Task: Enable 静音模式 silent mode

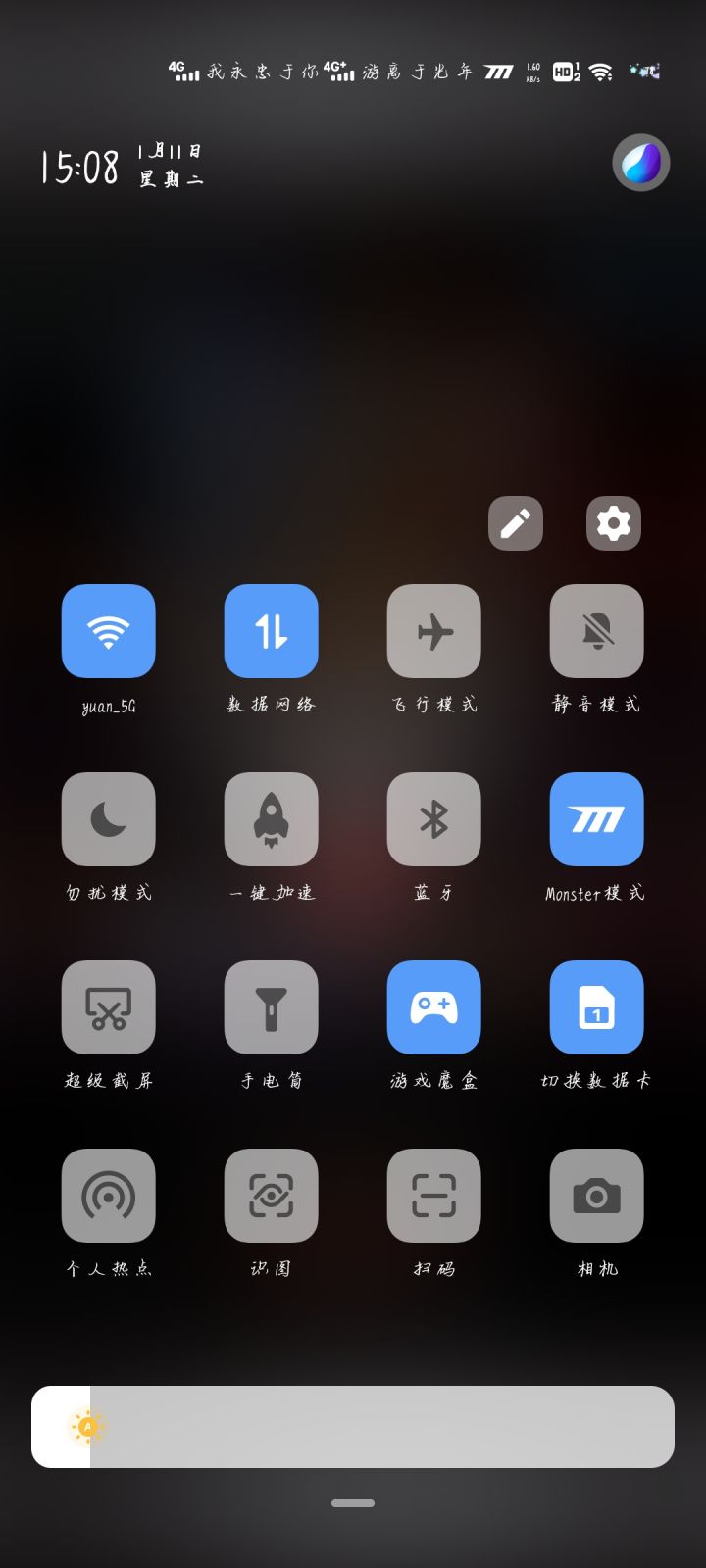Action: pyautogui.click(x=596, y=631)
